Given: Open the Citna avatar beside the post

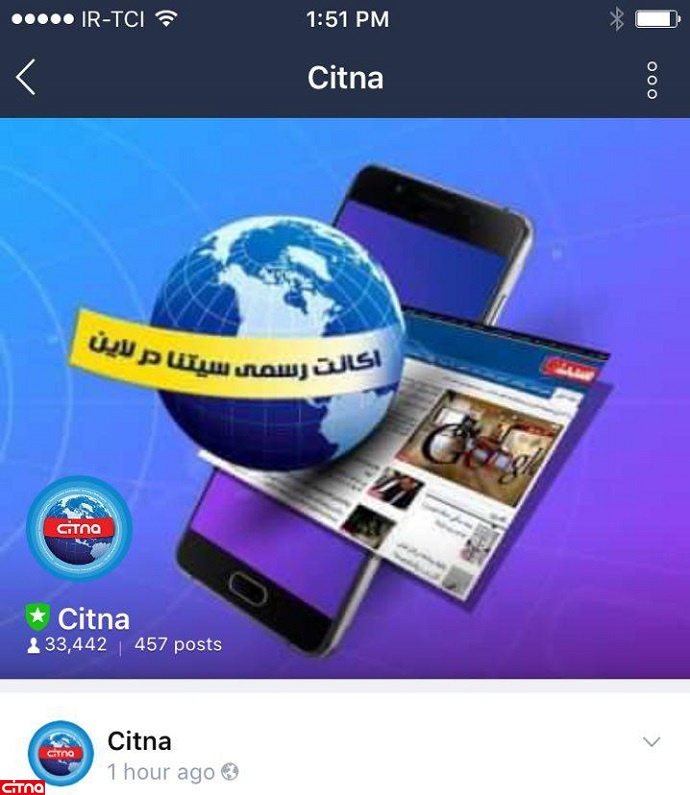Looking at the screenshot, I should [x=60, y=753].
